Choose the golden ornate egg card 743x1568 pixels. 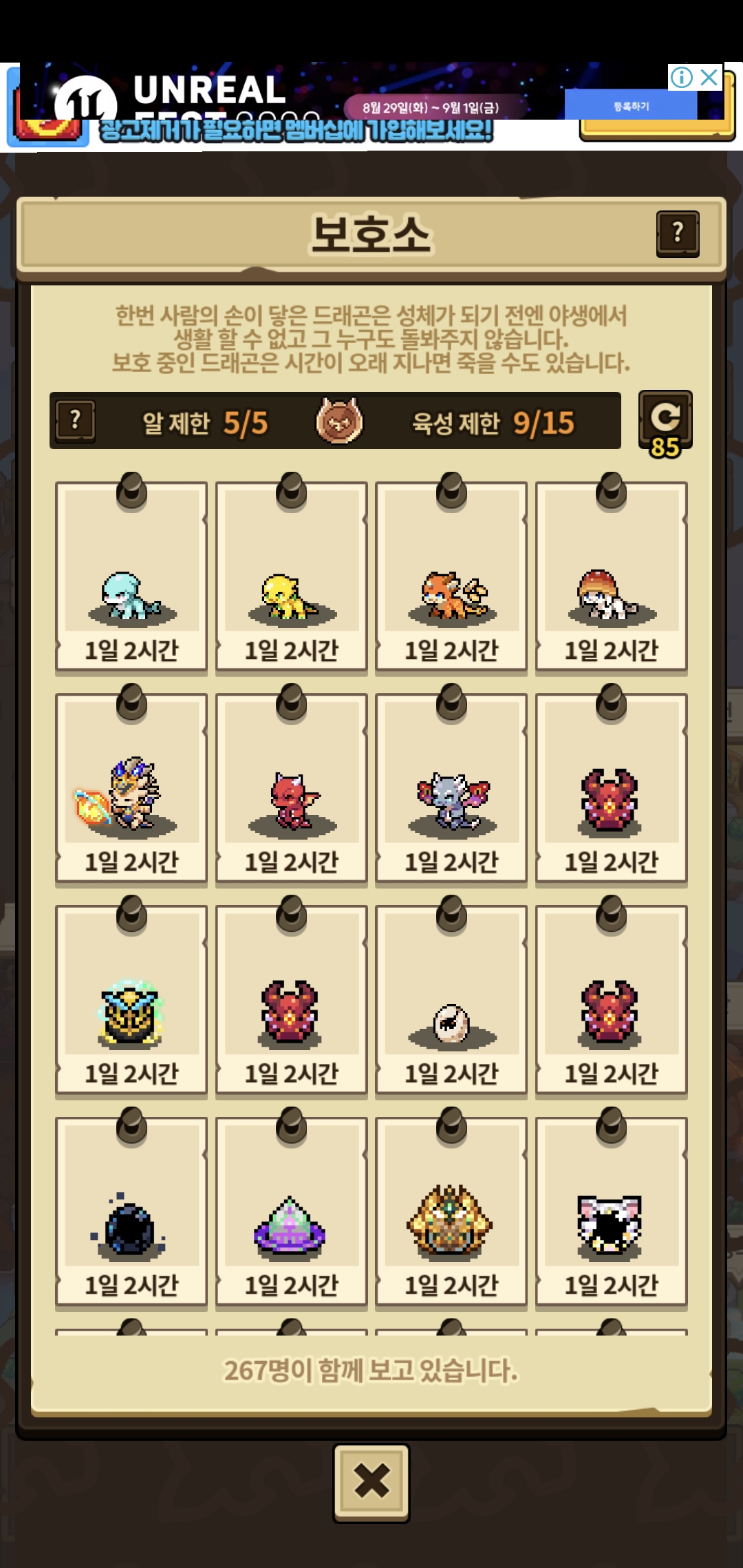451,1213
